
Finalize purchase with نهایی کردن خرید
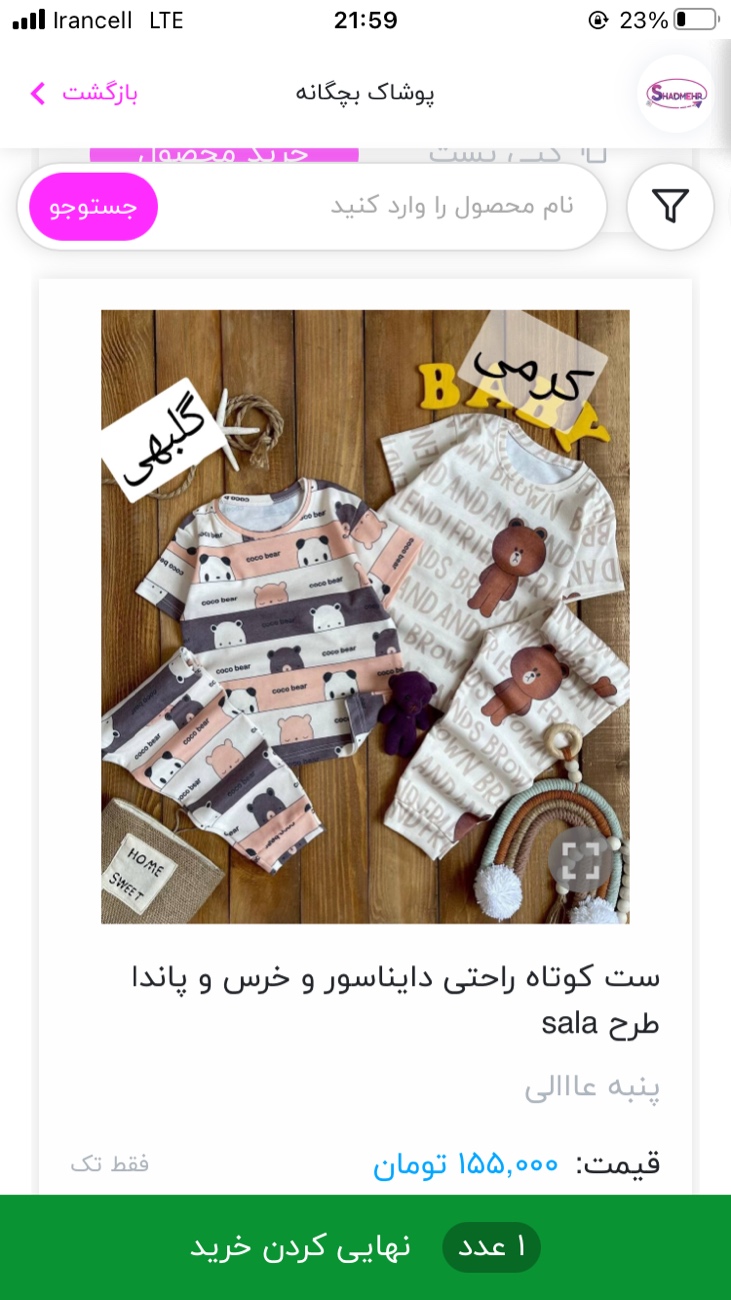[365, 1247]
